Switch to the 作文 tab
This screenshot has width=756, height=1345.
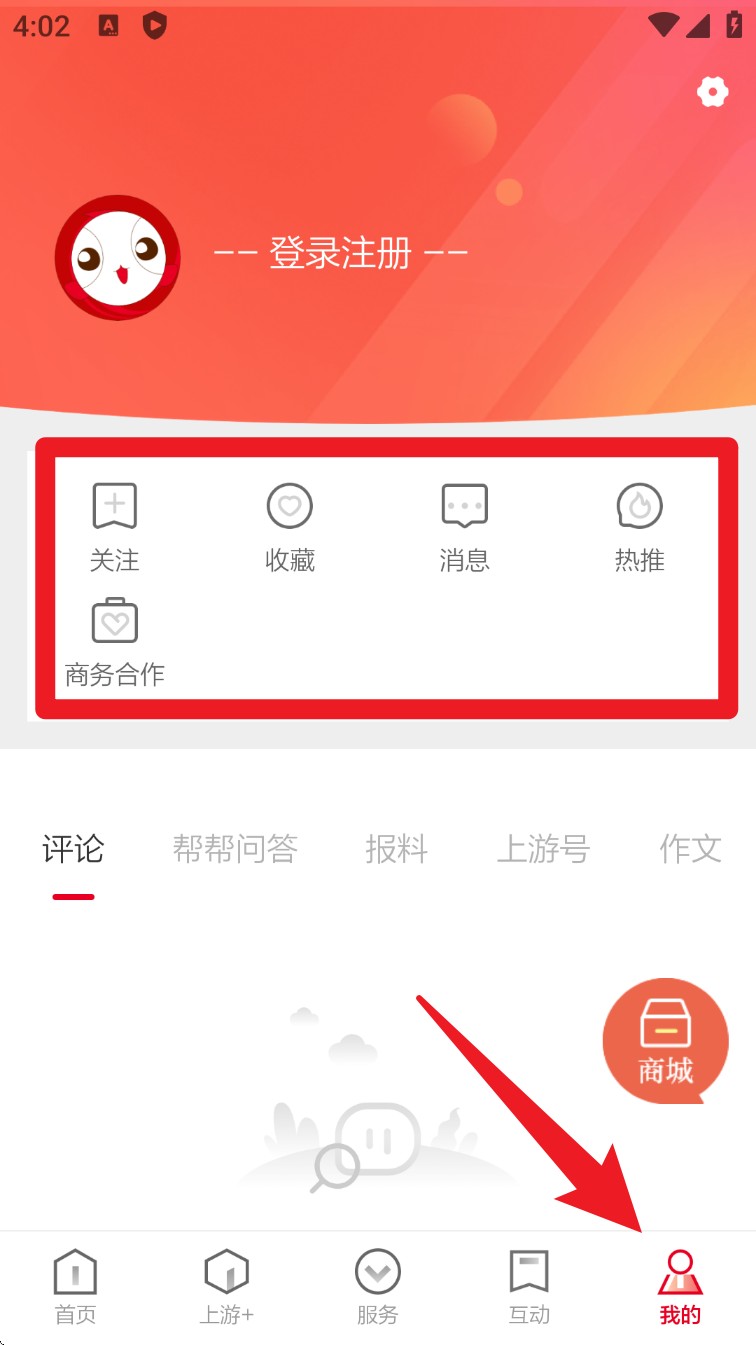[690, 850]
